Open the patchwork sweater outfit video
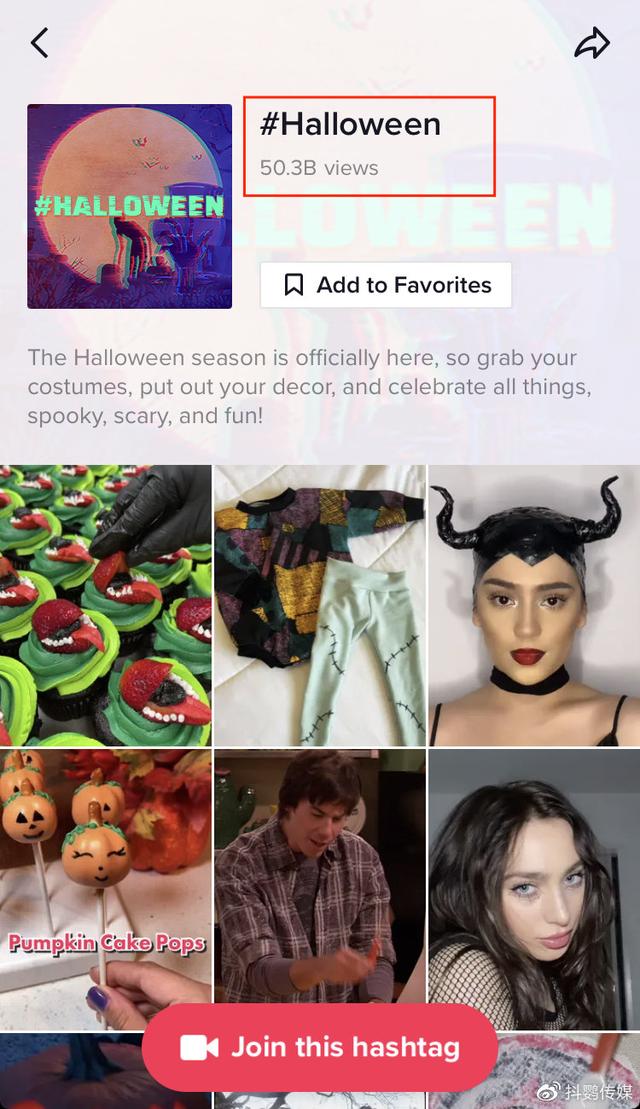 (x=320, y=605)
